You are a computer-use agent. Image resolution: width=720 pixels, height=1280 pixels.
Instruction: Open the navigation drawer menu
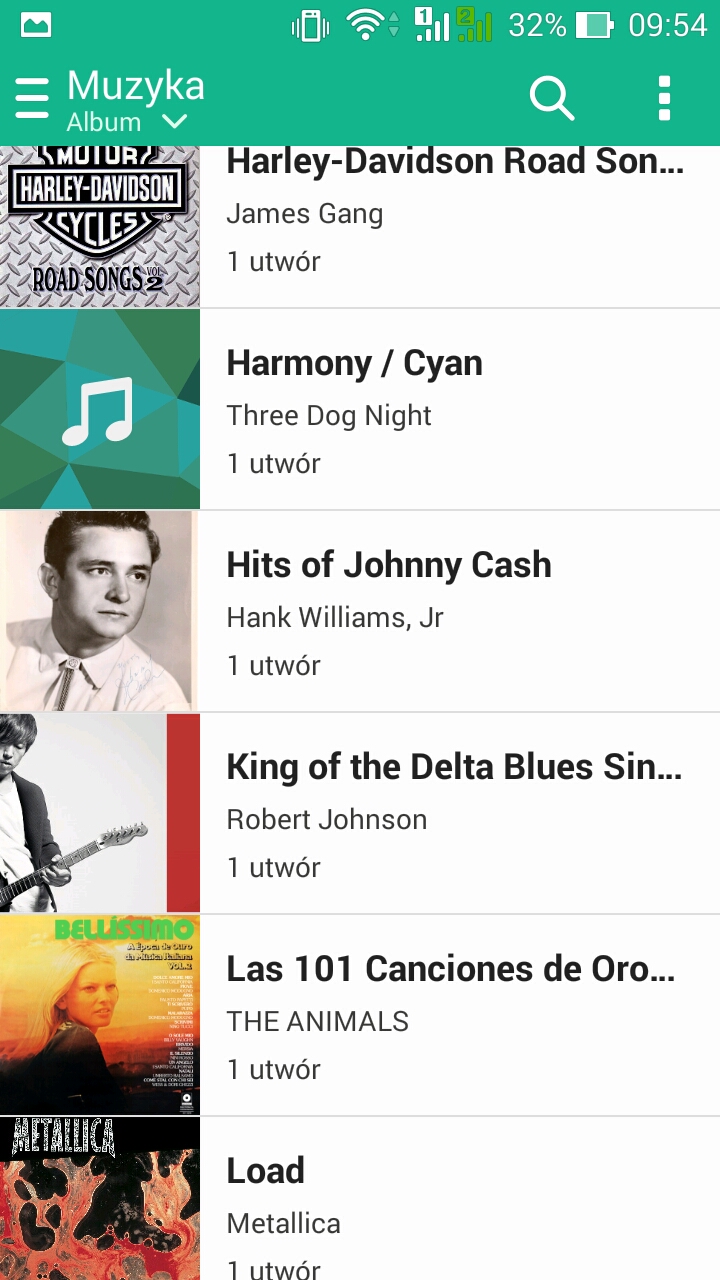point(32,98)
